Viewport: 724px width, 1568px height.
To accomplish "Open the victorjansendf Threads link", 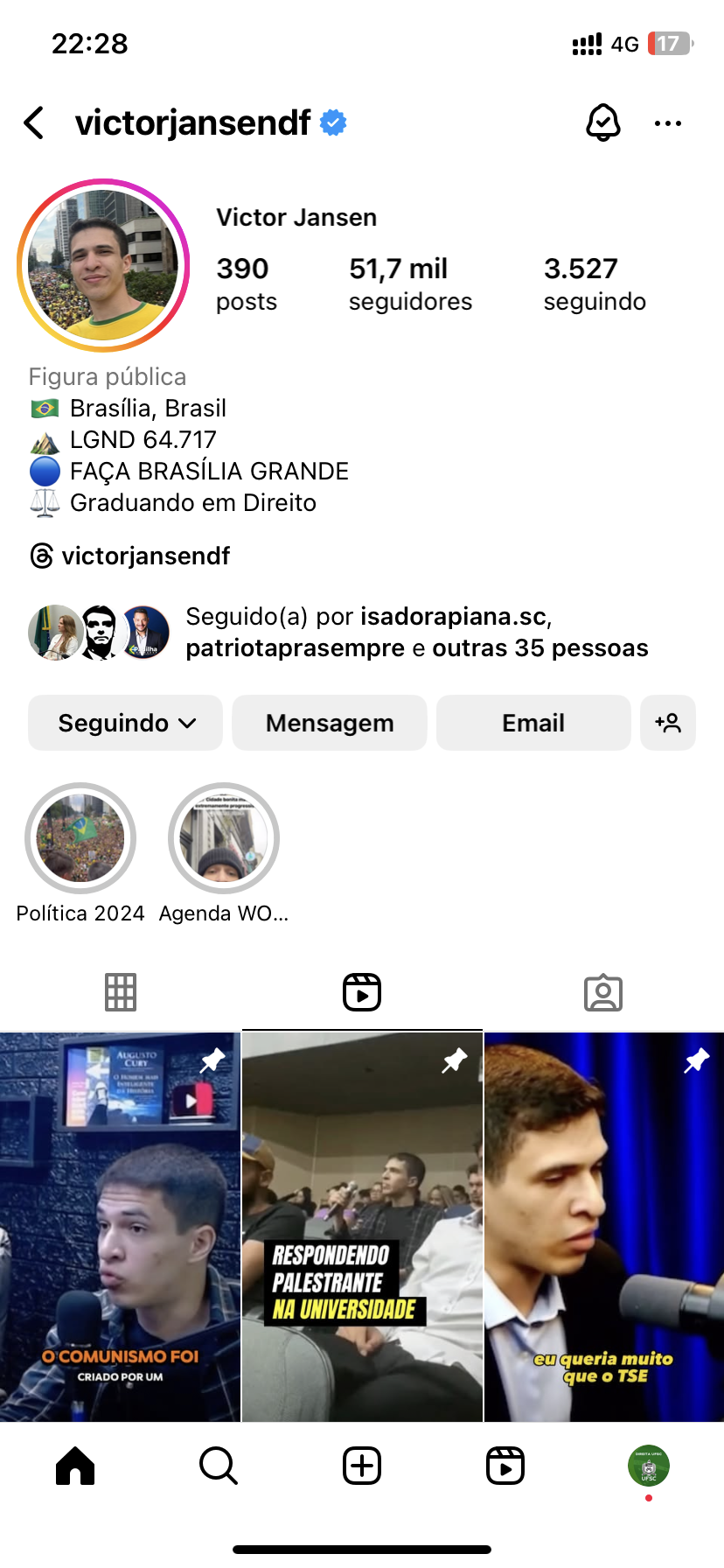I will pyautogui.click(x=131, y=556).
